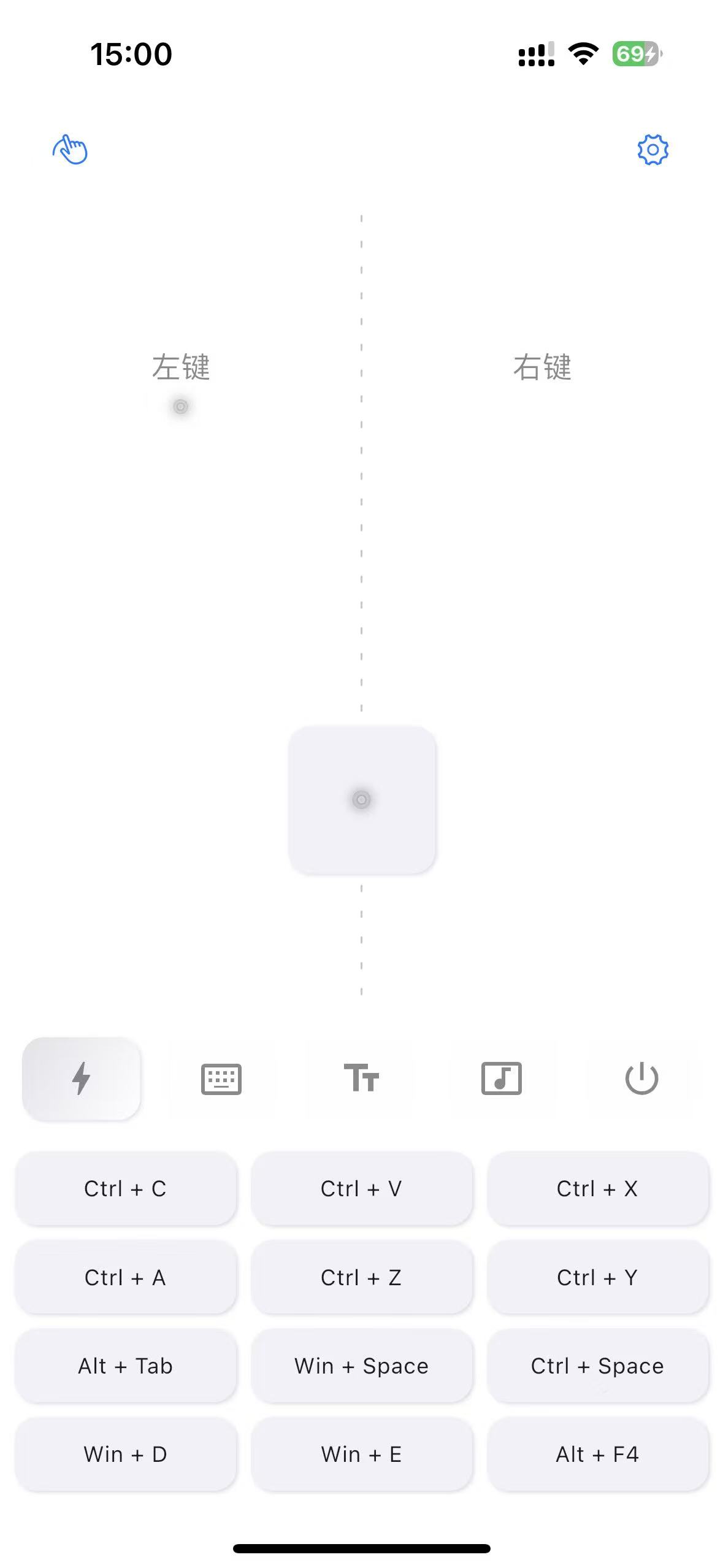This screenshot has height=1568, width=723.
Task: Select the lightning shortcuts tab
Action: point(82,1078)
